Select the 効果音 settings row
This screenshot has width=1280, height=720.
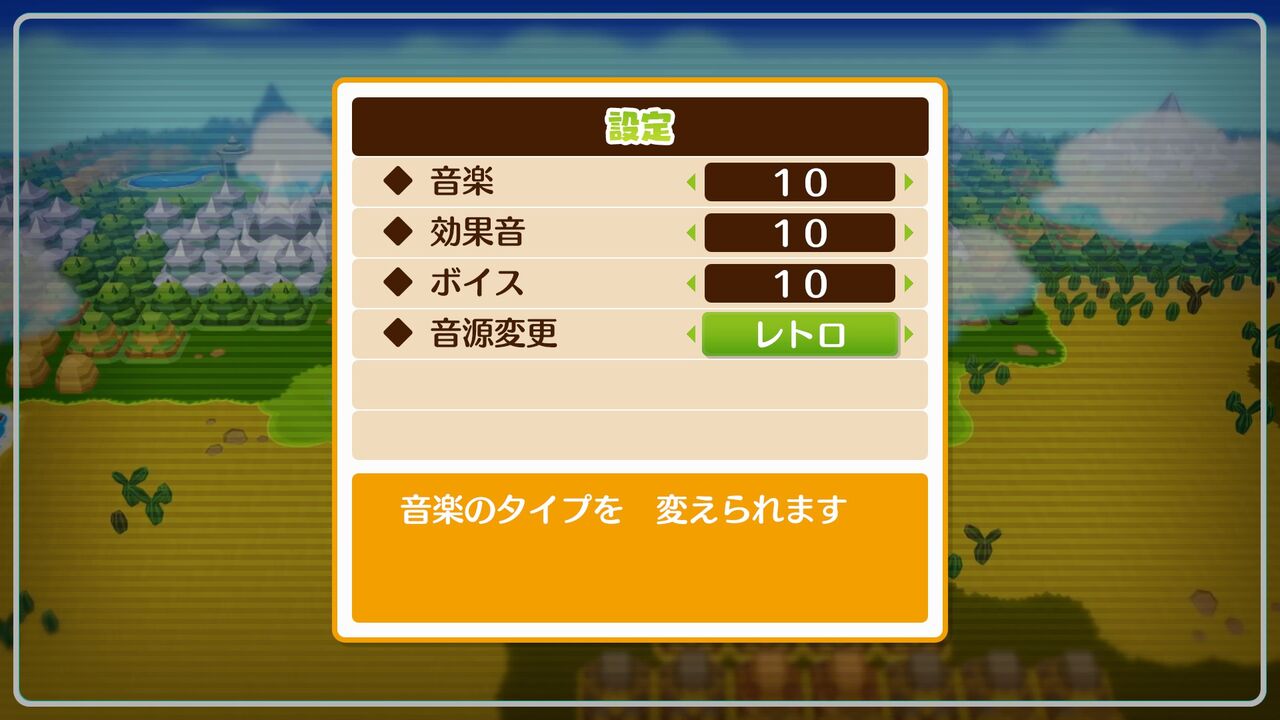[640, 233]
